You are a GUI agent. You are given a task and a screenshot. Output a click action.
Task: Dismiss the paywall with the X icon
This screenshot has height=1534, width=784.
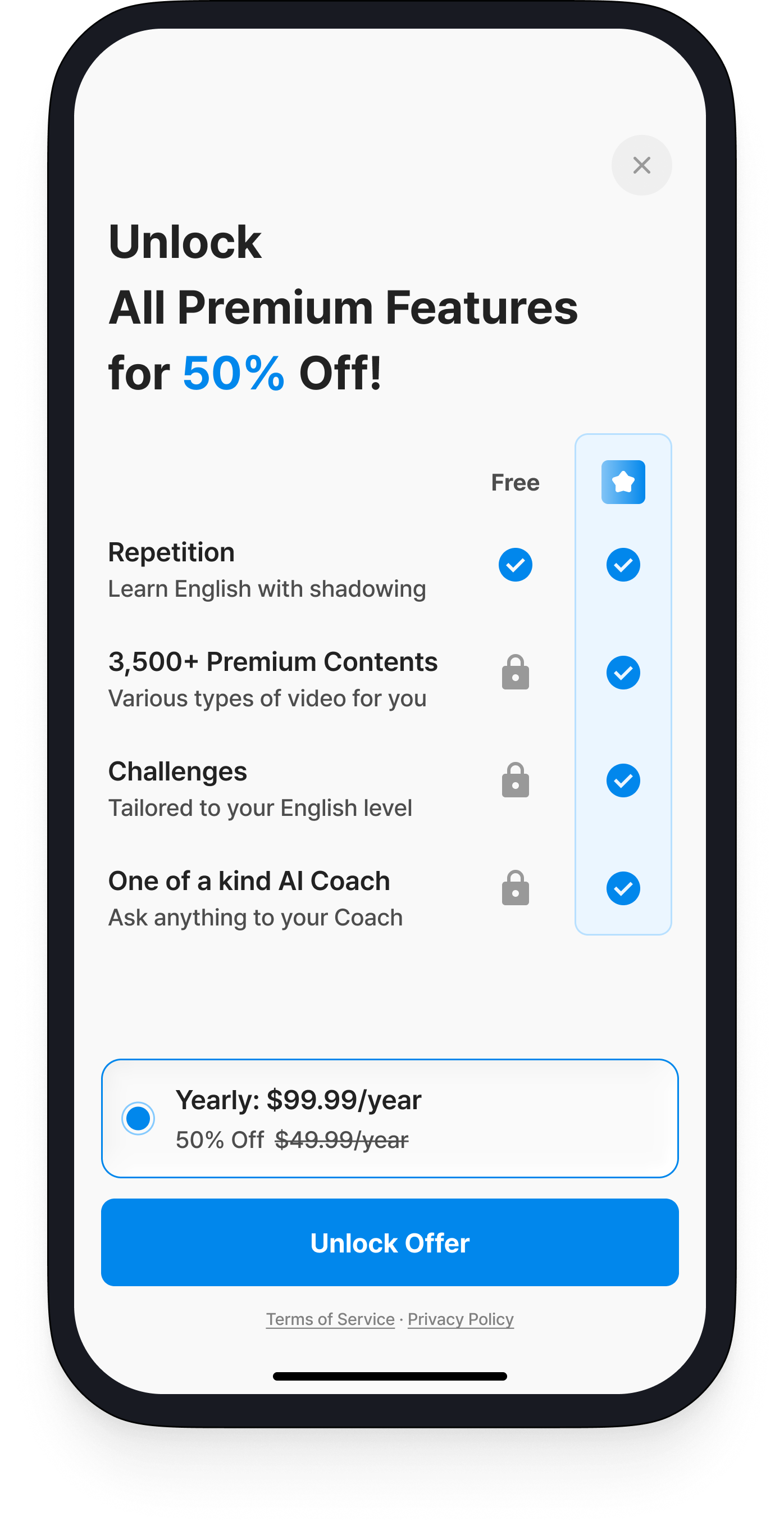(x=642, y=165)
